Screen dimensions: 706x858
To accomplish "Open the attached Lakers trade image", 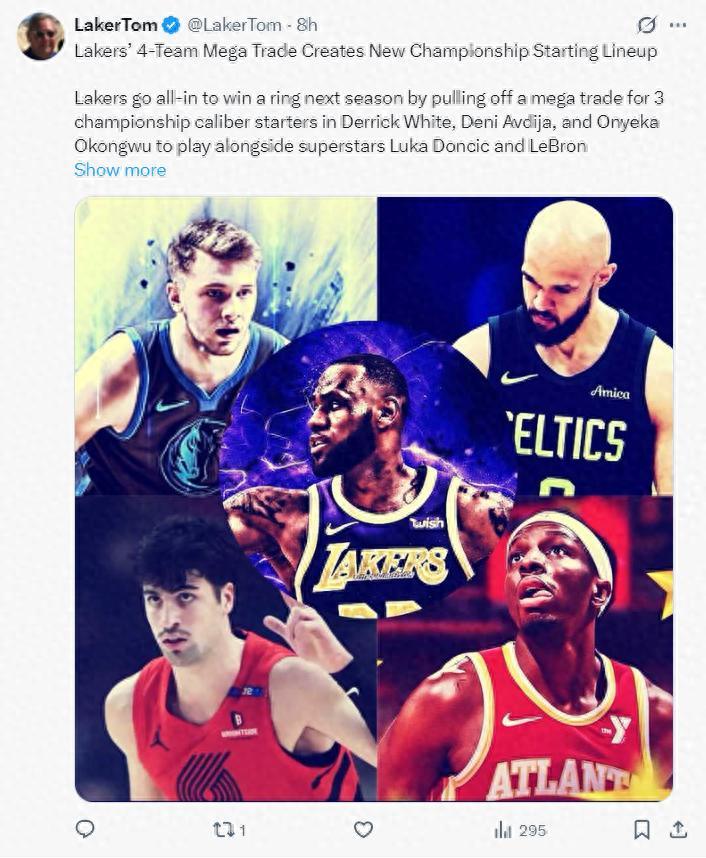I will [x=374, y=498].
